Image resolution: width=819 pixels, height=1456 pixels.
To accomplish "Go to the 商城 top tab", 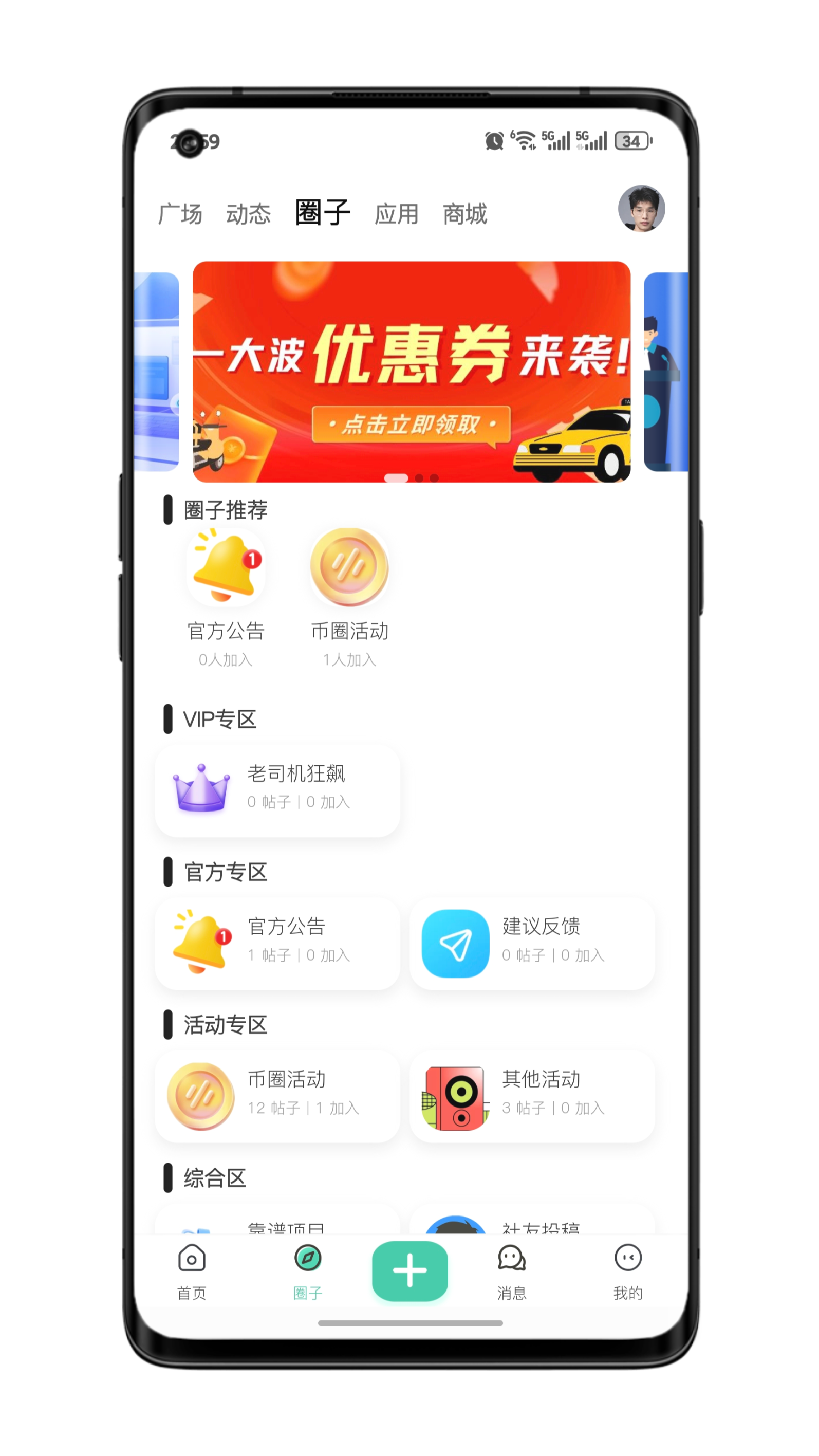I will point(464,214).
